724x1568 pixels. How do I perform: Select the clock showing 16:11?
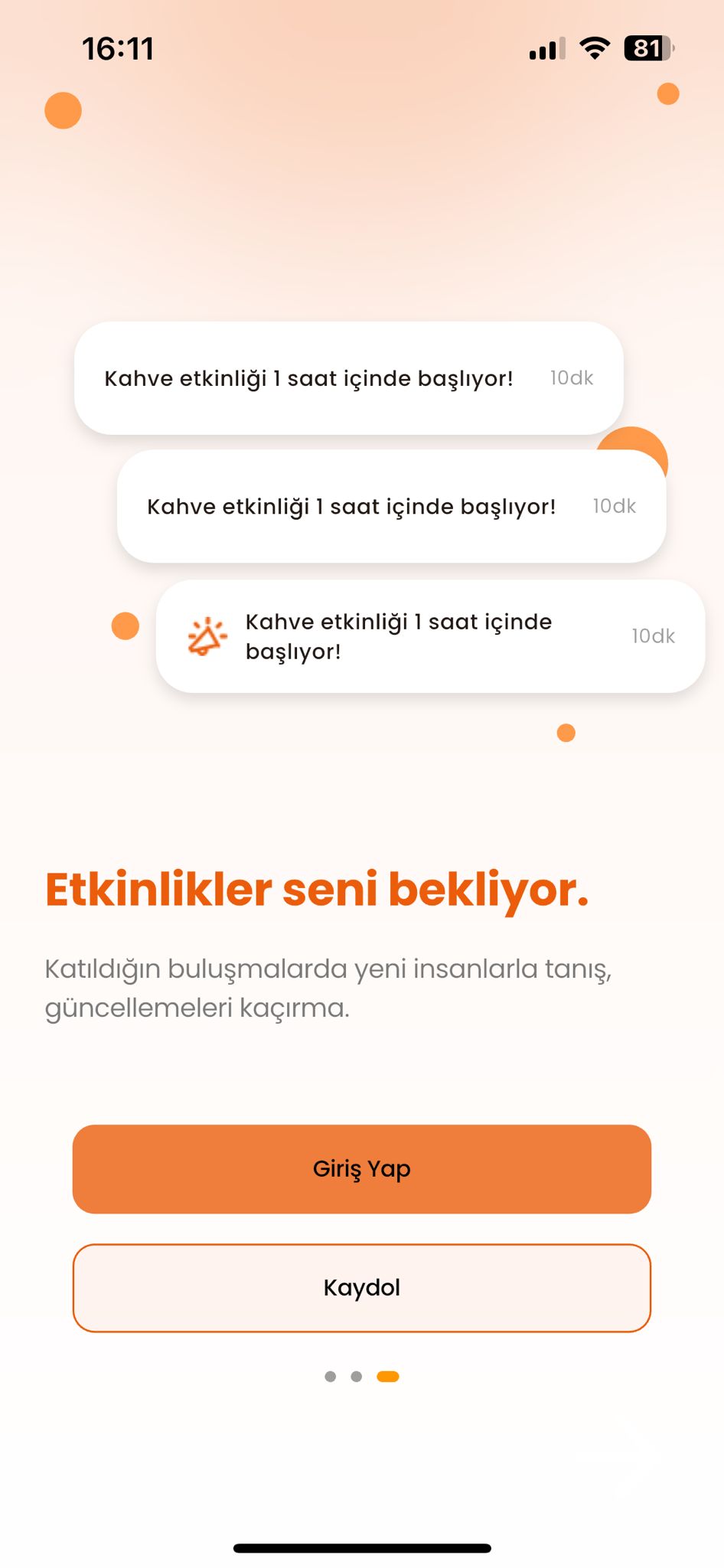click(x=119, y=48)
